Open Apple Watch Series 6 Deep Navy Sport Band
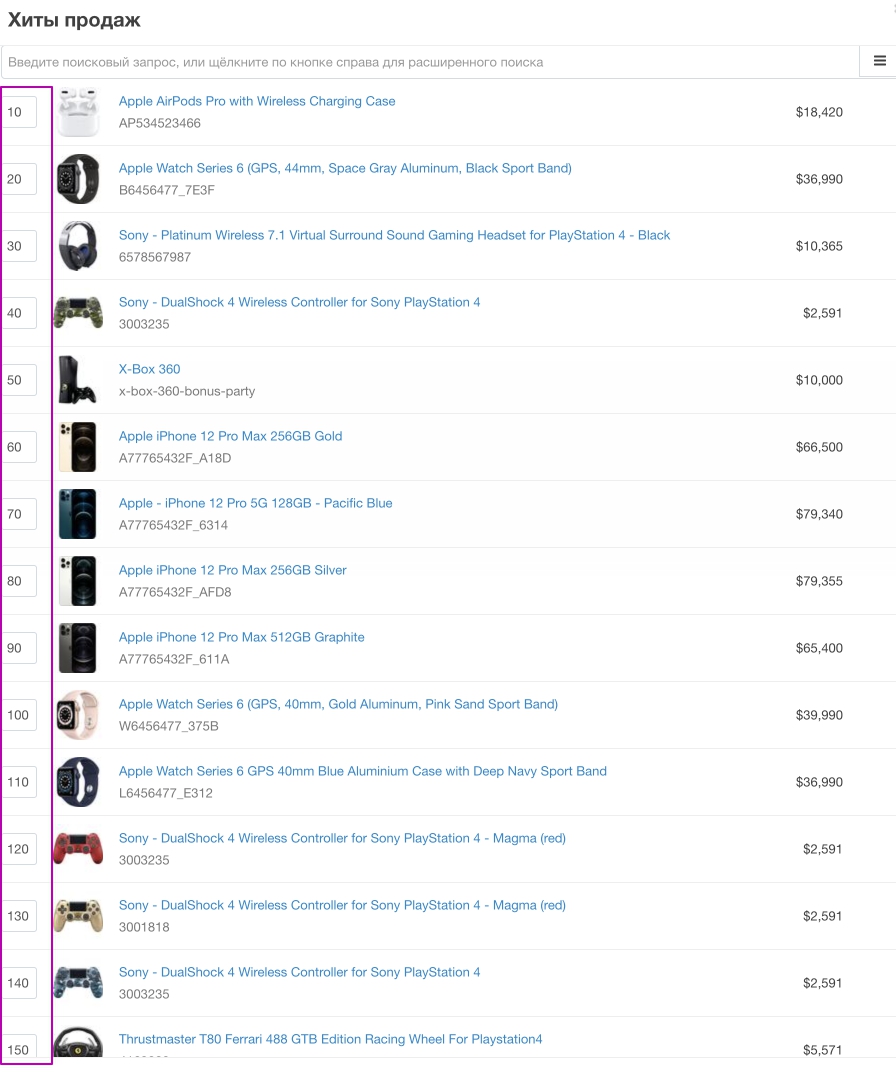 pyautogui.click(x=362, y=771)
